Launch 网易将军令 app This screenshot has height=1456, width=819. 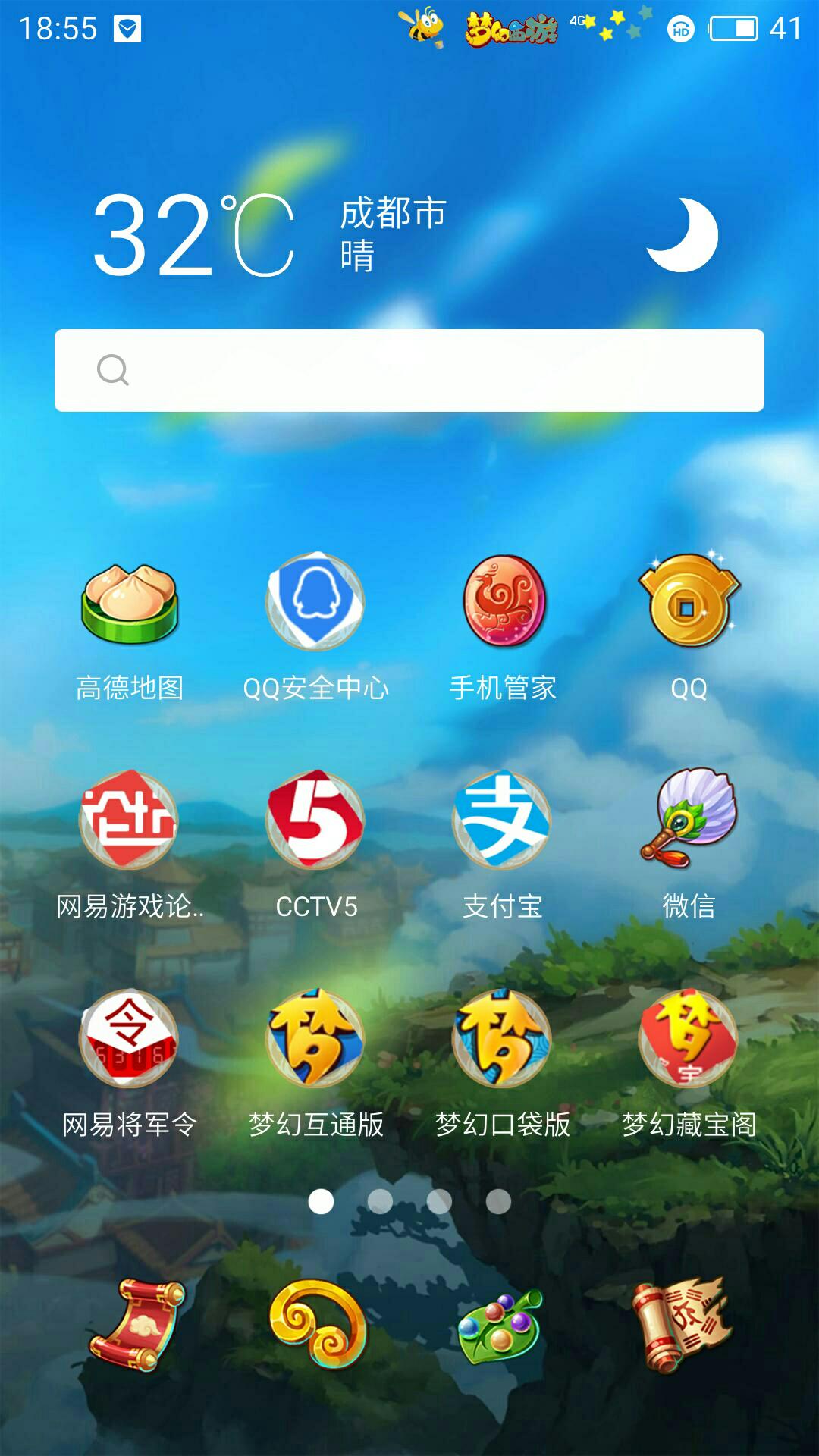(129, 1039)
